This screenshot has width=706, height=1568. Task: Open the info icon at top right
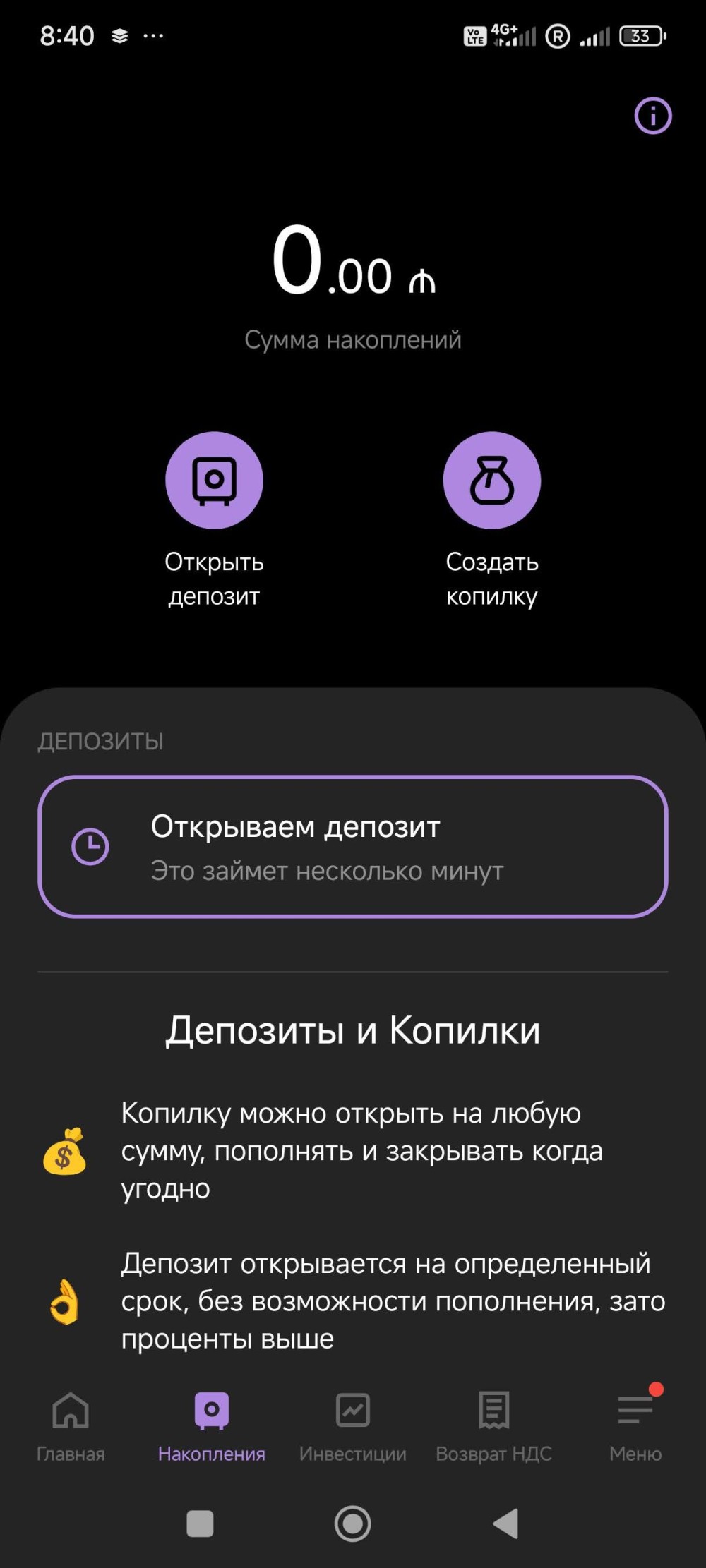click(652, 116)
